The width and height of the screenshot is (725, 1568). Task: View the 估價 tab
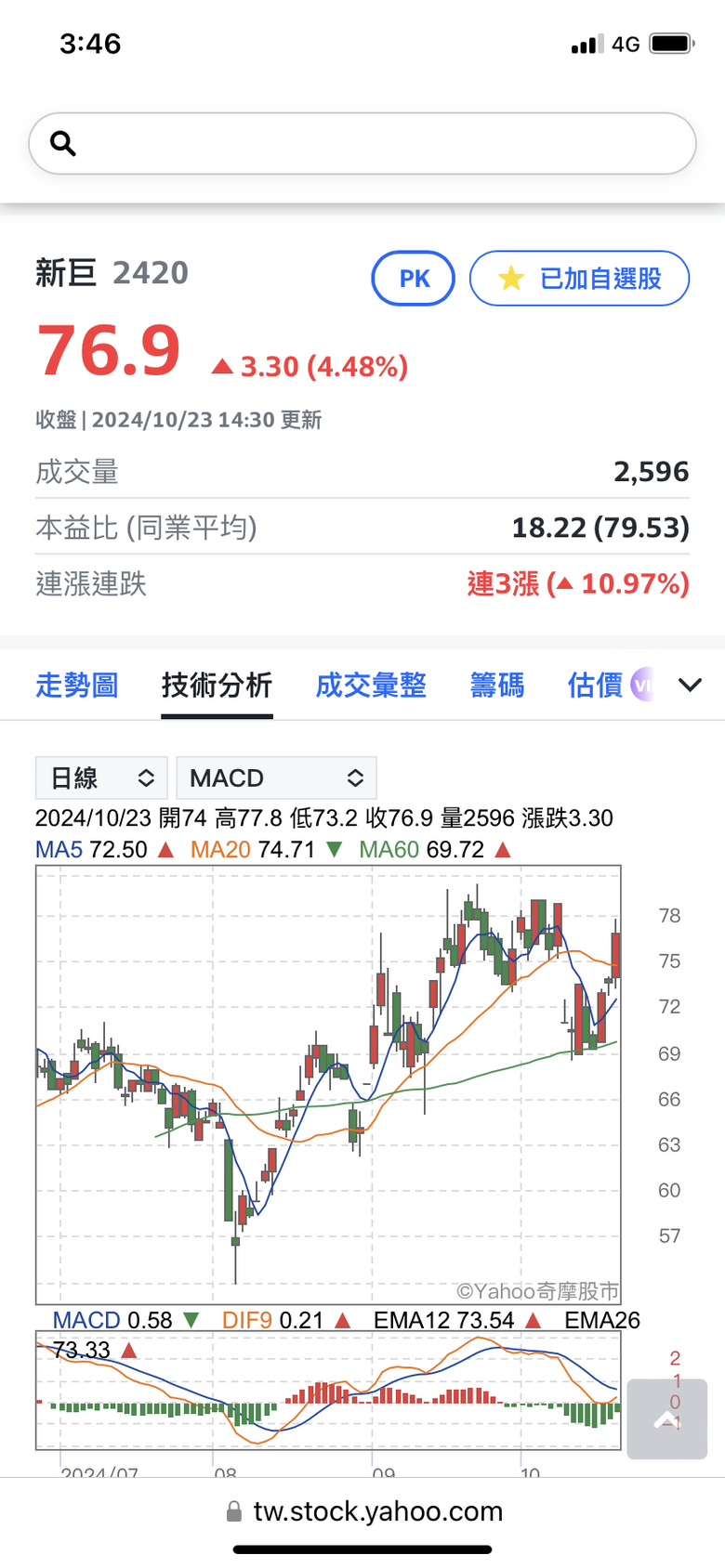[597, 686]
